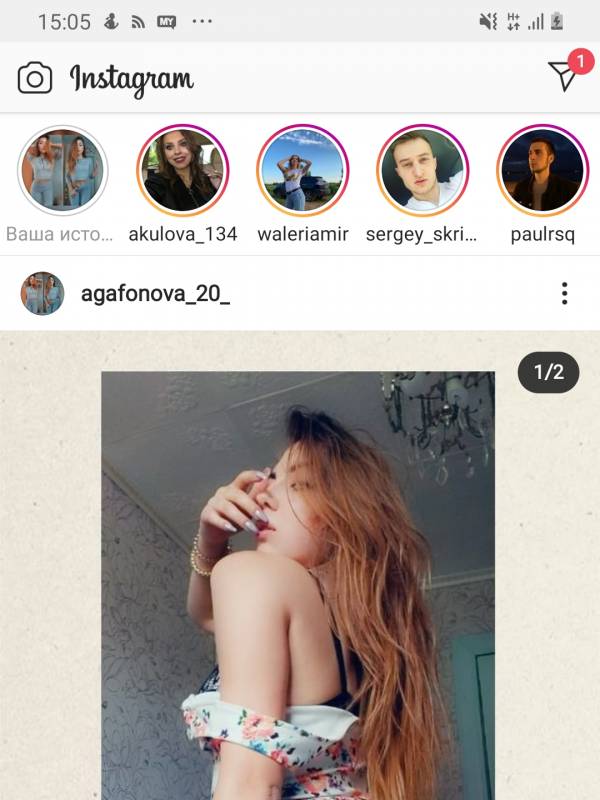Open your own story (Ваша история)

[x=63, y=171]
